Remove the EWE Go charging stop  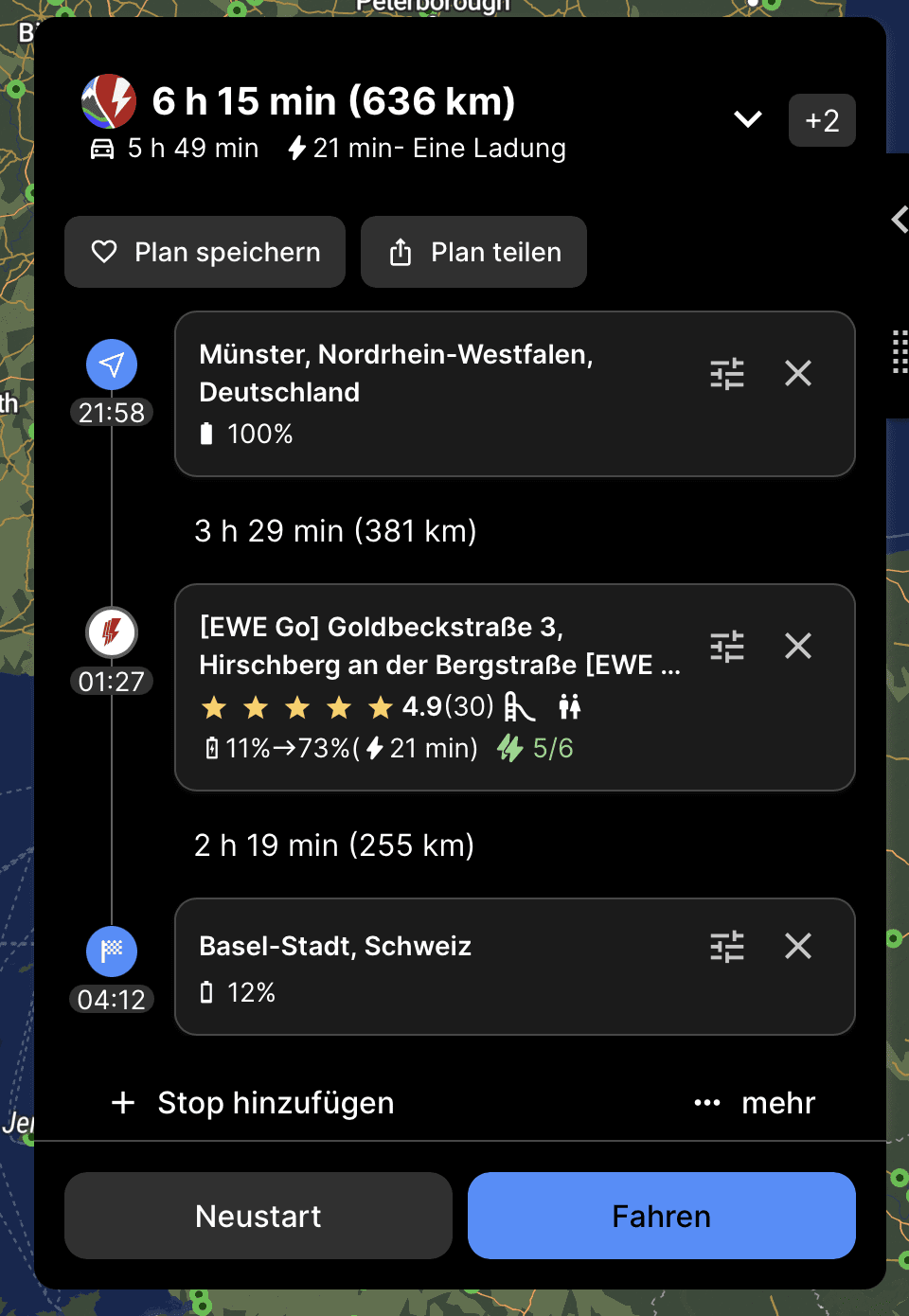point(798,647)
